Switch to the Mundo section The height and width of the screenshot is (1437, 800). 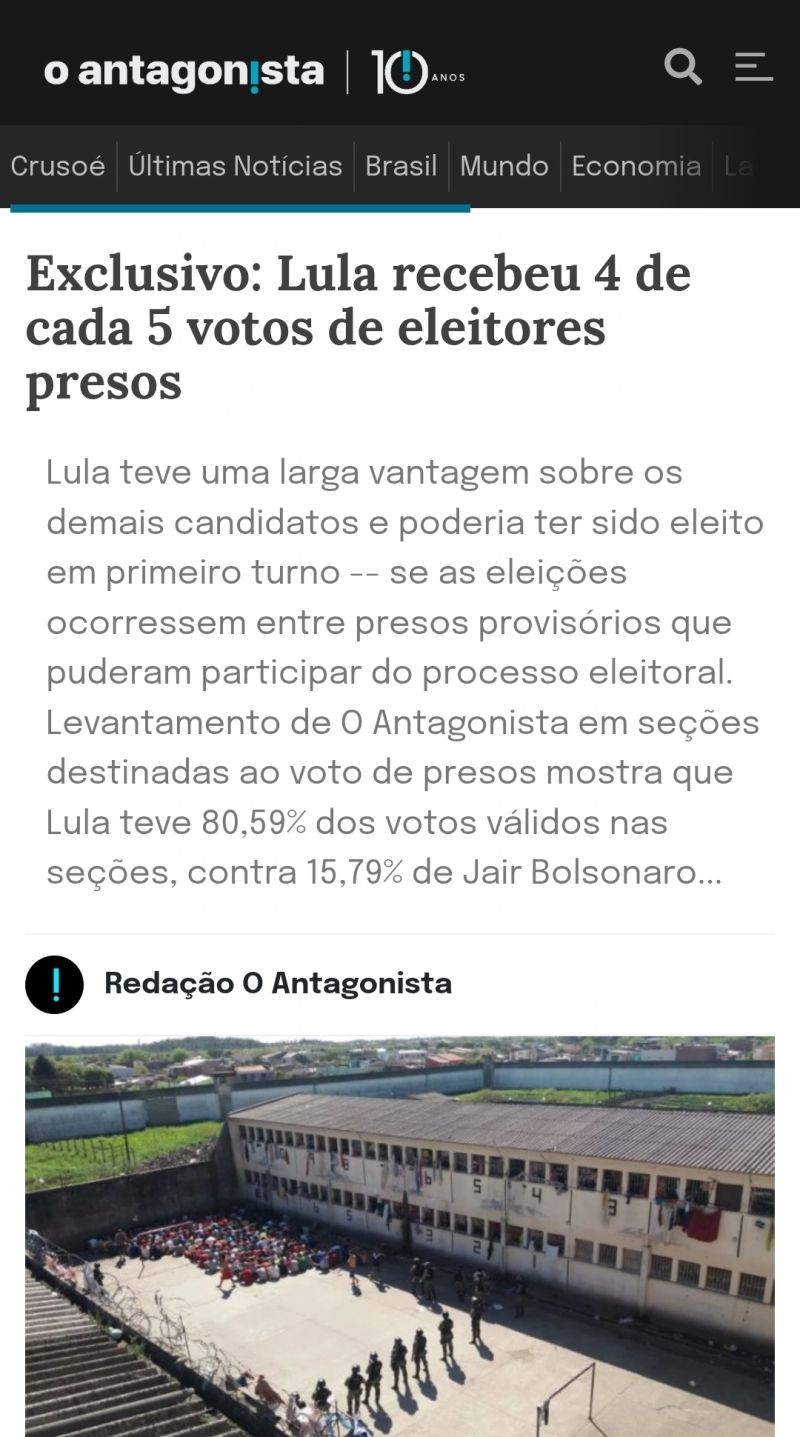tap(504, 166)
